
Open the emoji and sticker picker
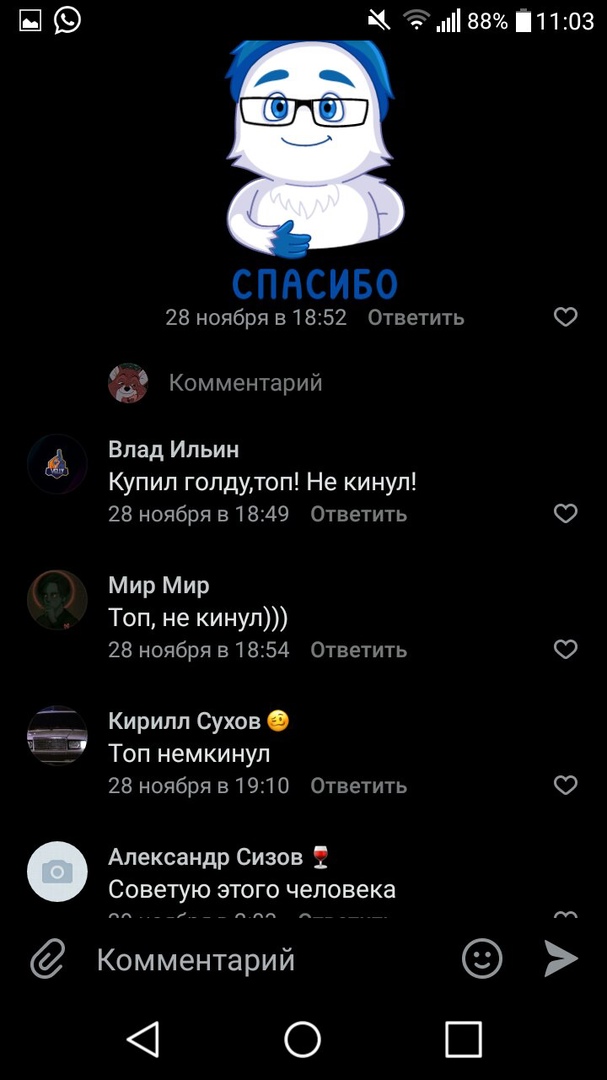(482, 960)
